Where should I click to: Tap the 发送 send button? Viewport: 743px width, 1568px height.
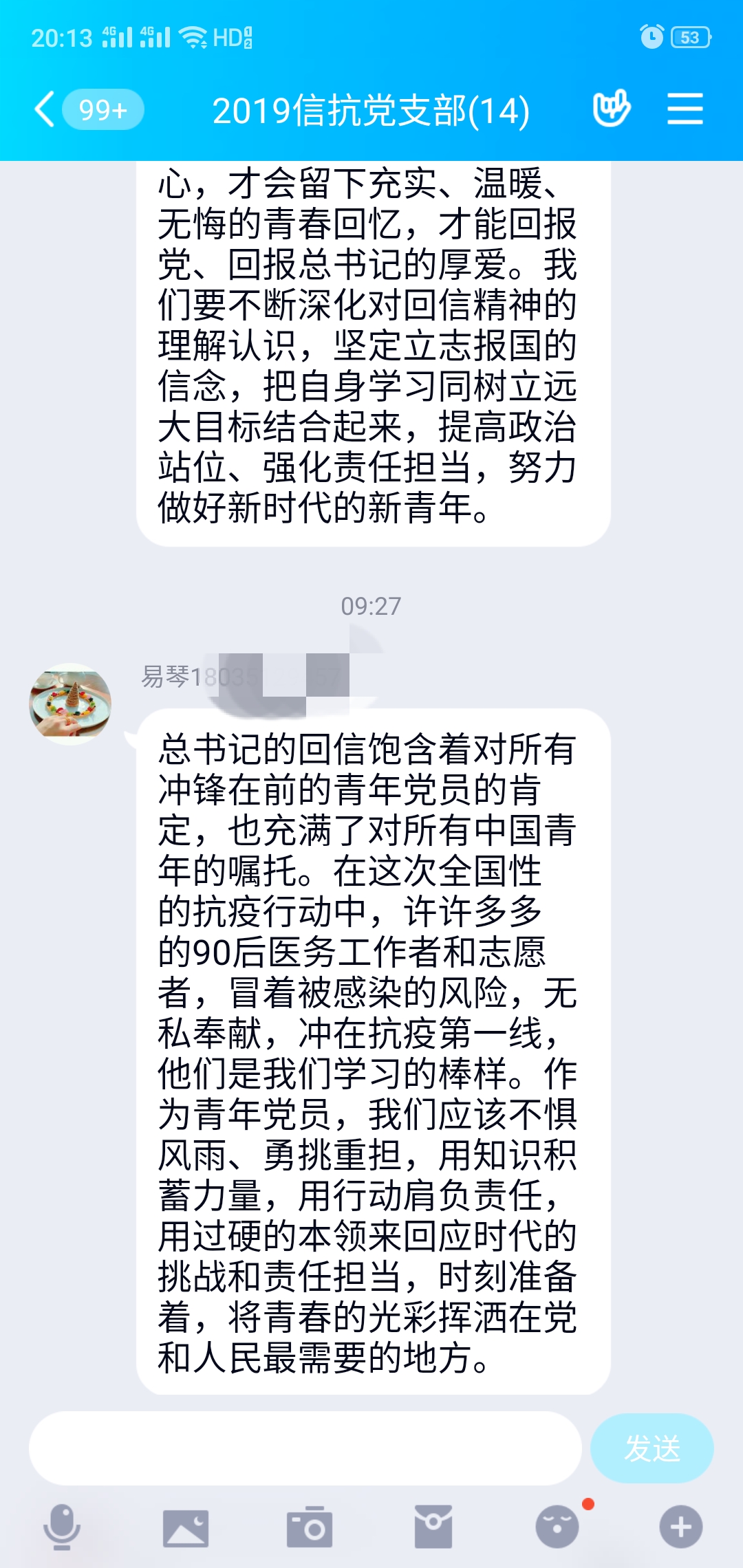point(652,1448)
